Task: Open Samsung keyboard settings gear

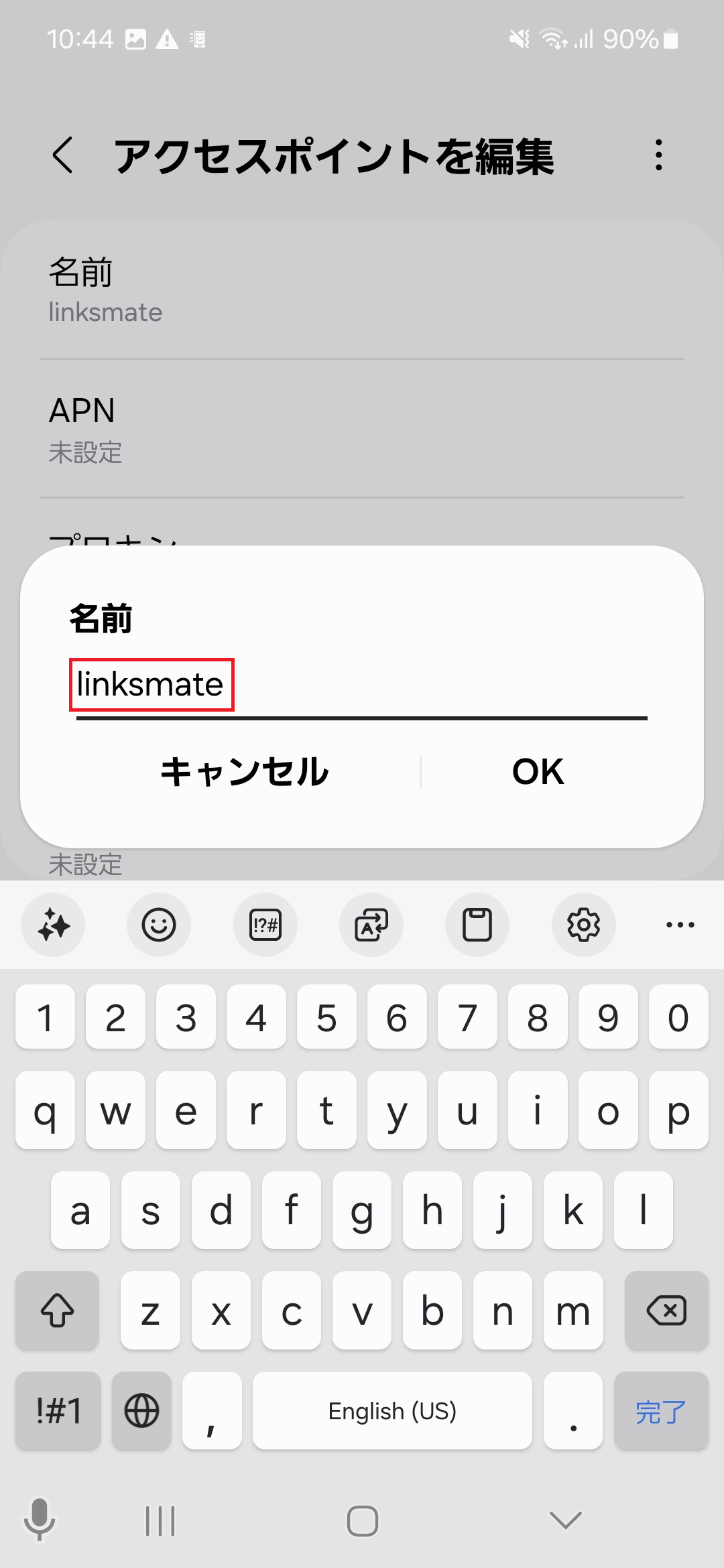Action: 583,925
